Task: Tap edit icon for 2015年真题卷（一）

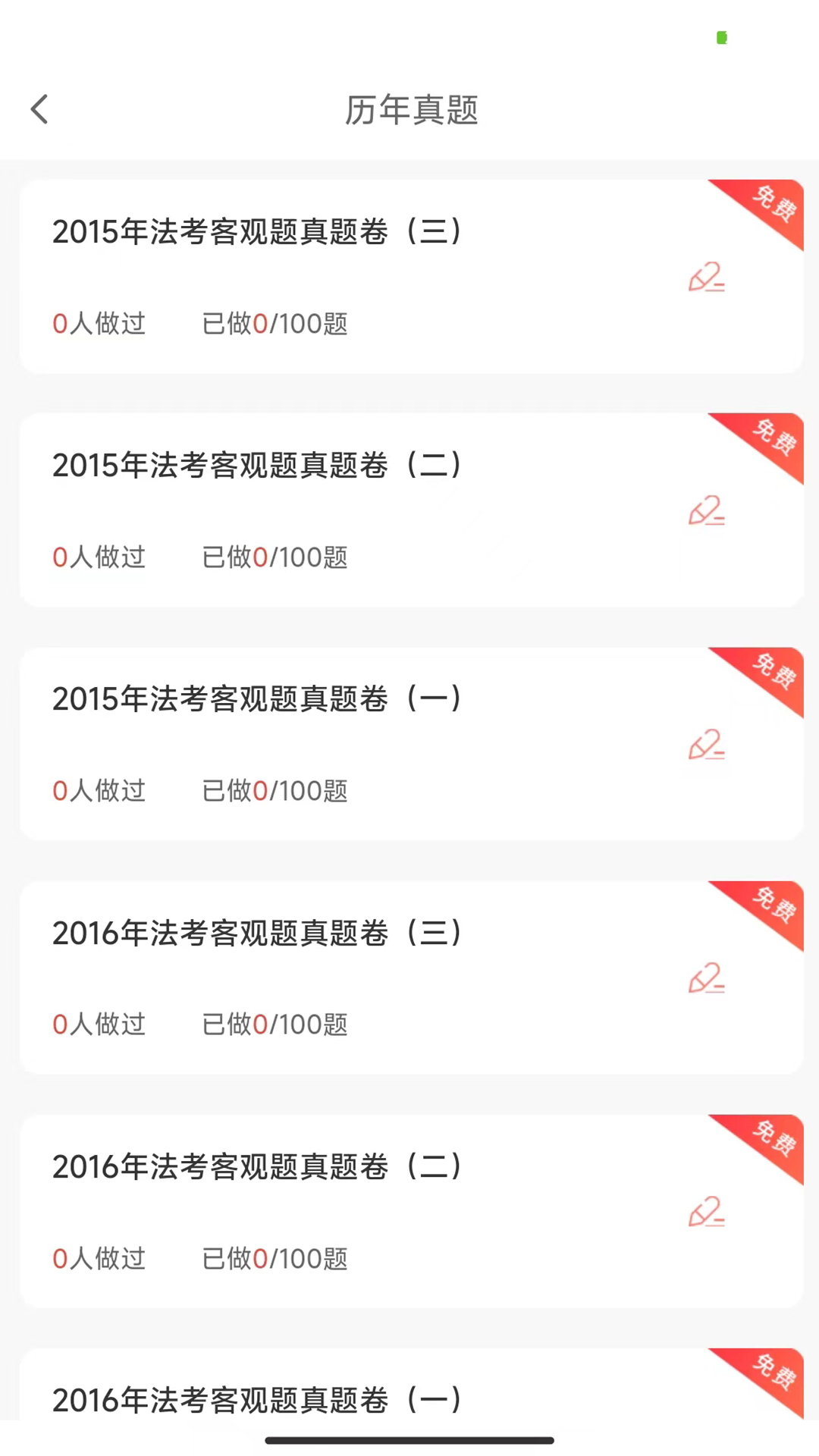Action: click(x=706, y=745)
